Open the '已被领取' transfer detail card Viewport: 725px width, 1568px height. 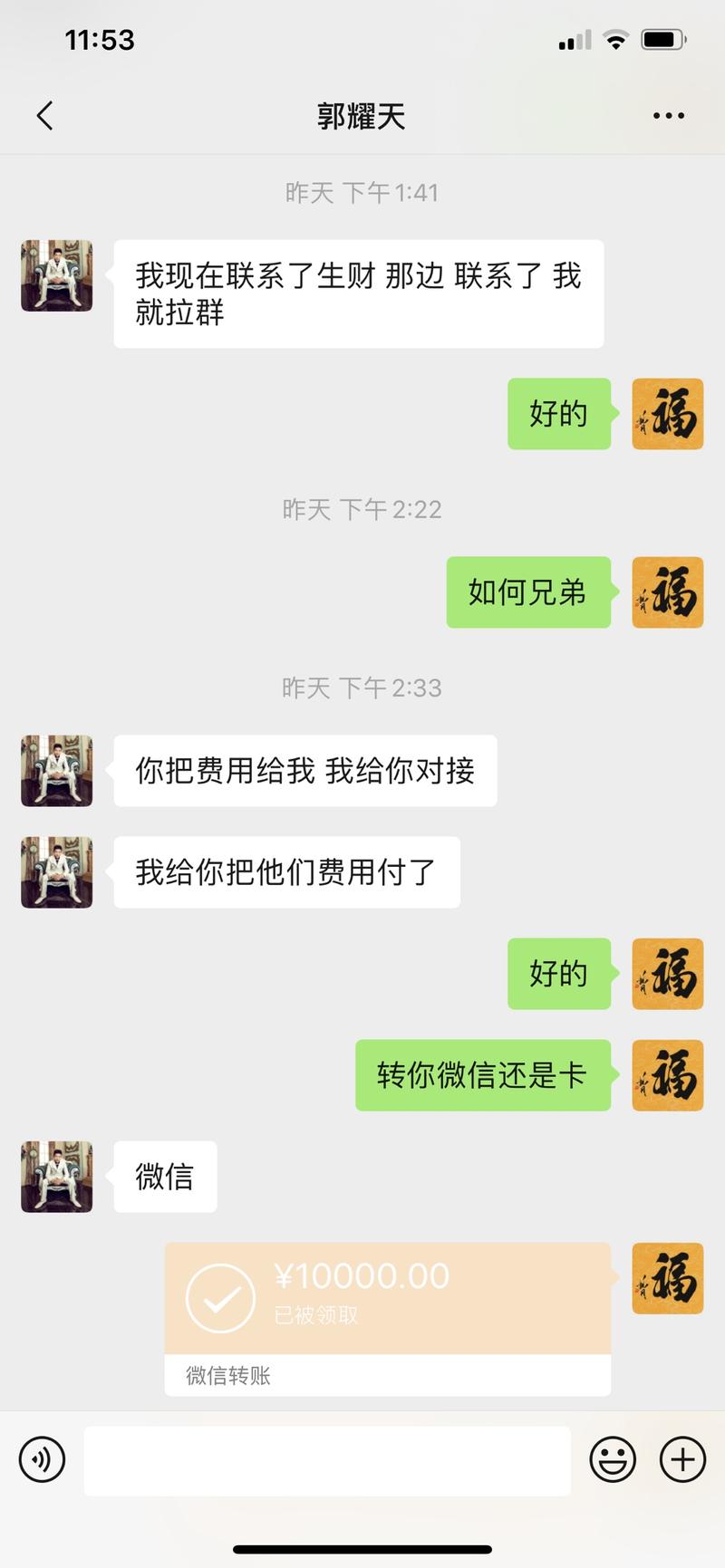click(x=390, y=1297)
